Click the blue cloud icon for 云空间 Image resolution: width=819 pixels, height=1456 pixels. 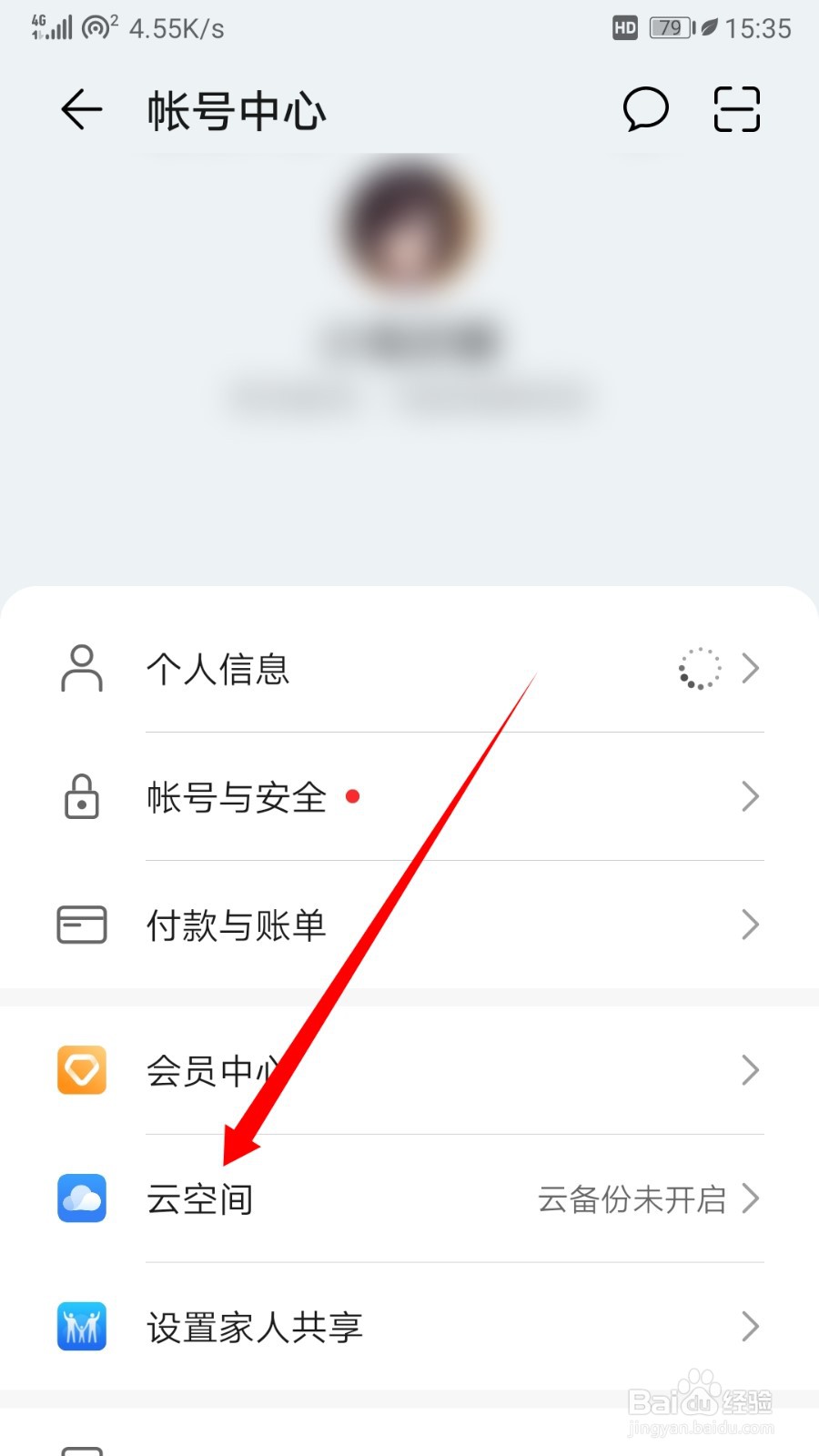(x=81, y=1199)
